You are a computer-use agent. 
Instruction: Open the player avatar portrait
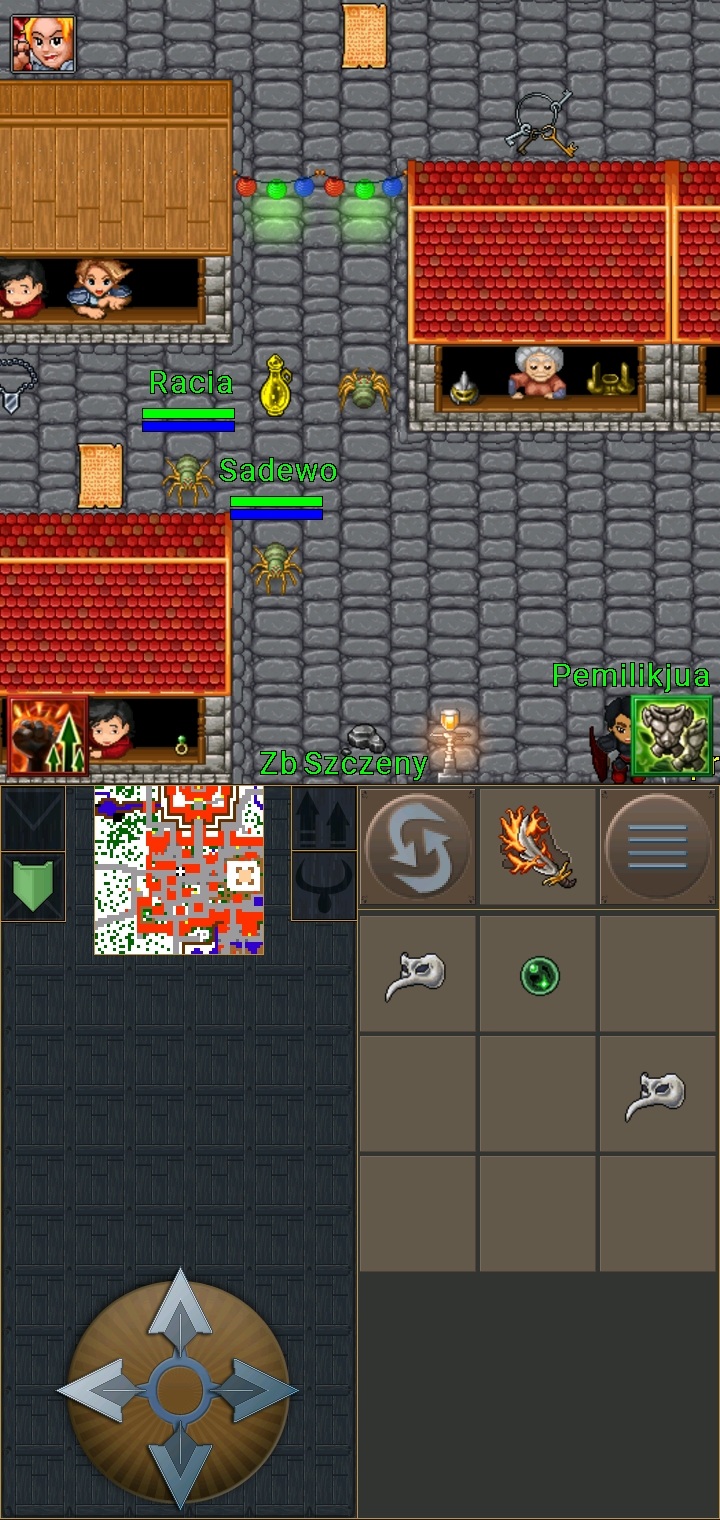43,43
